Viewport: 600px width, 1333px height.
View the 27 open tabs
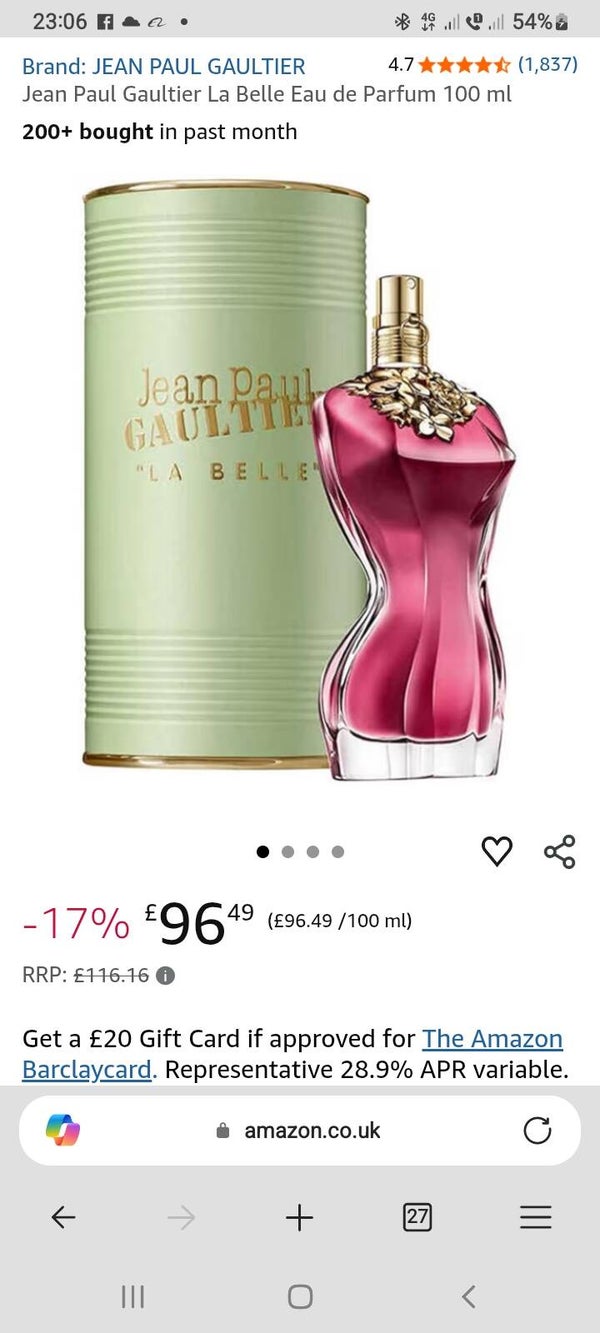click(x=417, y=1217)
